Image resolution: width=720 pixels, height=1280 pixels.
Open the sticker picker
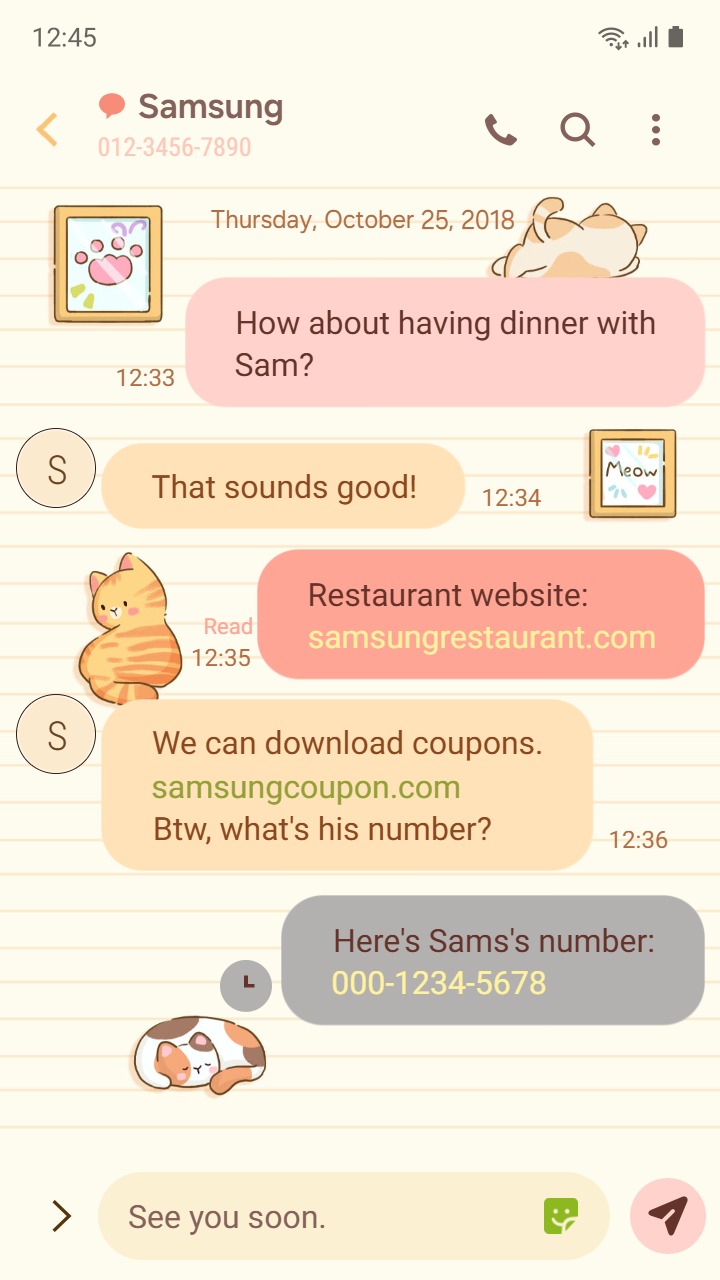tap(561, 1216)
